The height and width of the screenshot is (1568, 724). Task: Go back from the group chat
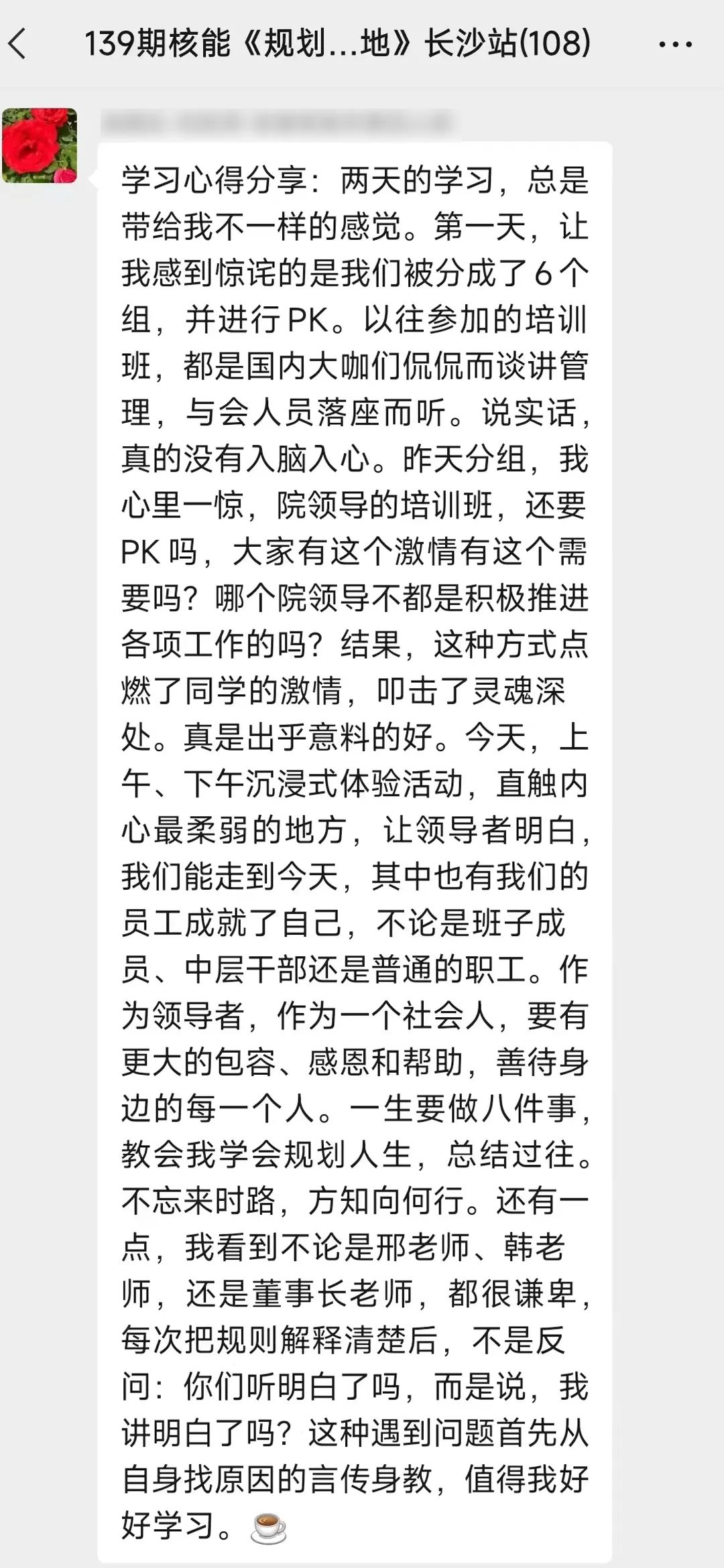tap(18, 44)
